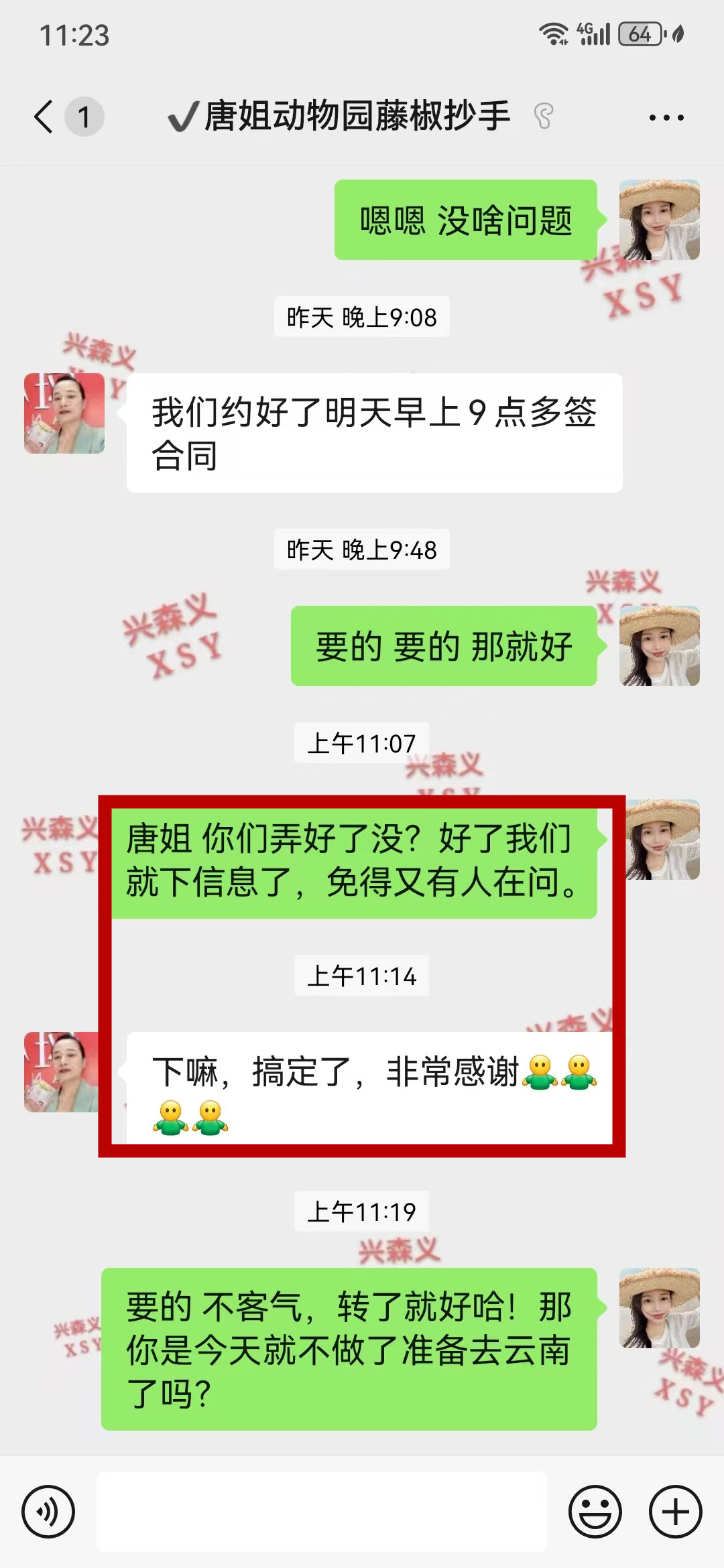The image size is (724, 1568).
Task: Open sender avatar beside "下嘛，搞定了，非常感谢"
Action: (x=62, y=1072)
